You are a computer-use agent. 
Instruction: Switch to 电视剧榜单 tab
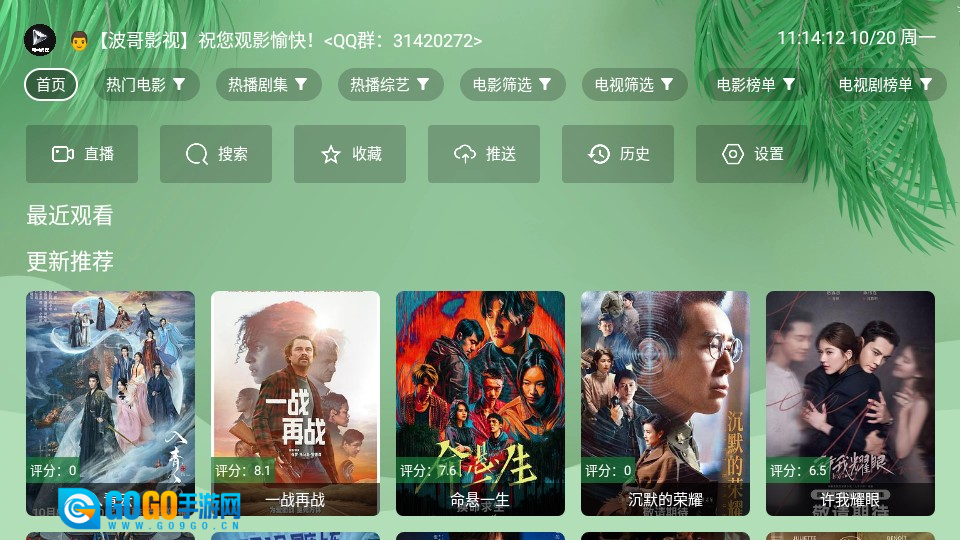(x=885, y=85)
